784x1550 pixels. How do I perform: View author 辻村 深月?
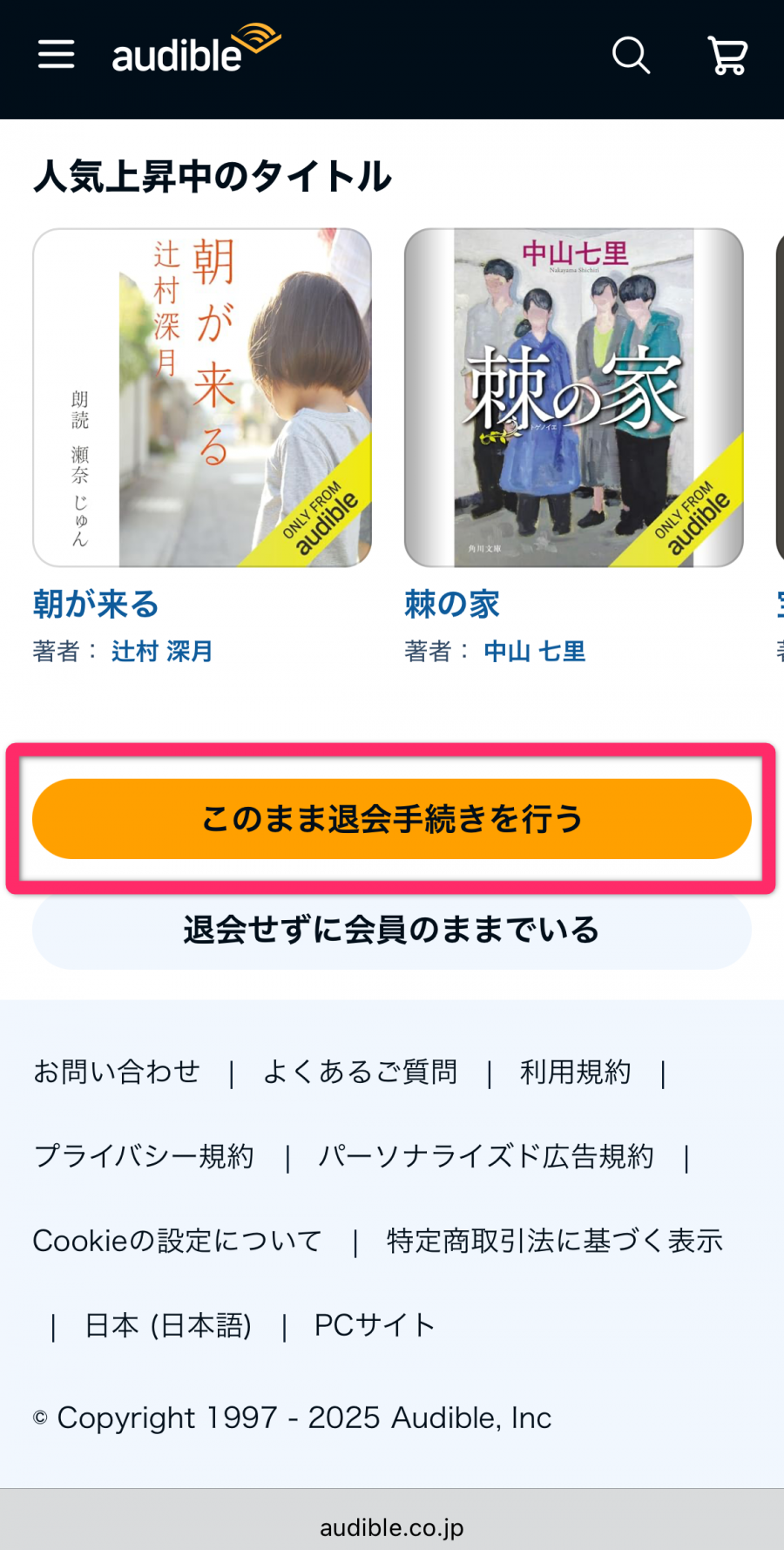click(x=162, y=651)
